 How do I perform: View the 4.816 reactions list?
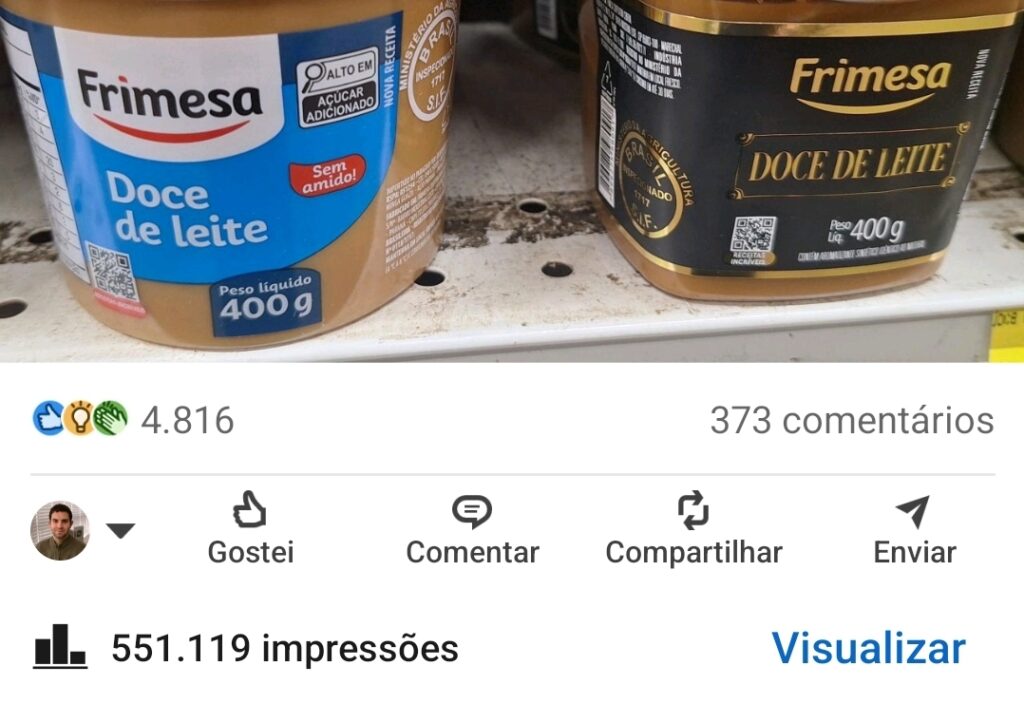click(134, 420)
